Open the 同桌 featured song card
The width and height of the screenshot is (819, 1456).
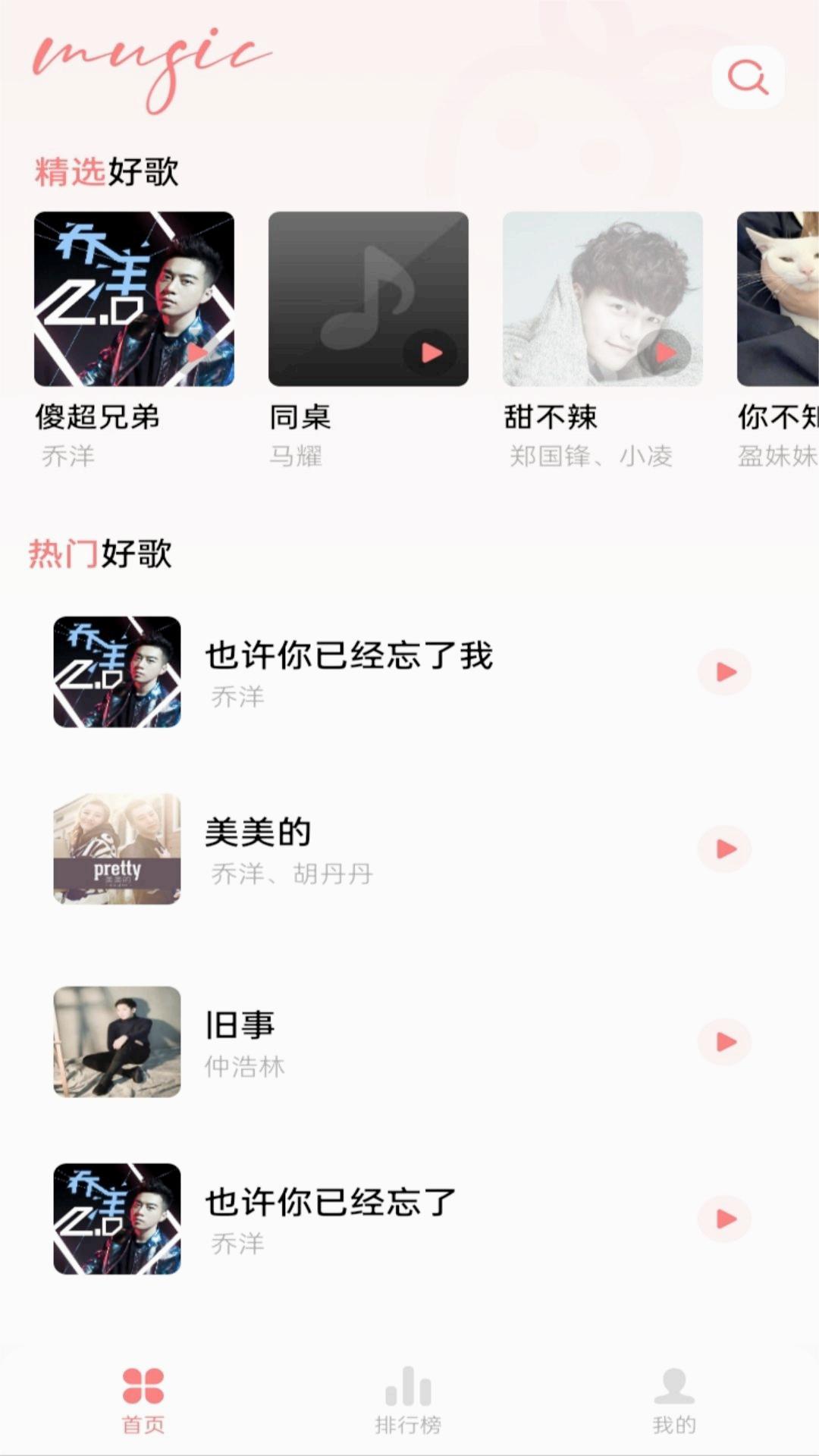(368, 299)
